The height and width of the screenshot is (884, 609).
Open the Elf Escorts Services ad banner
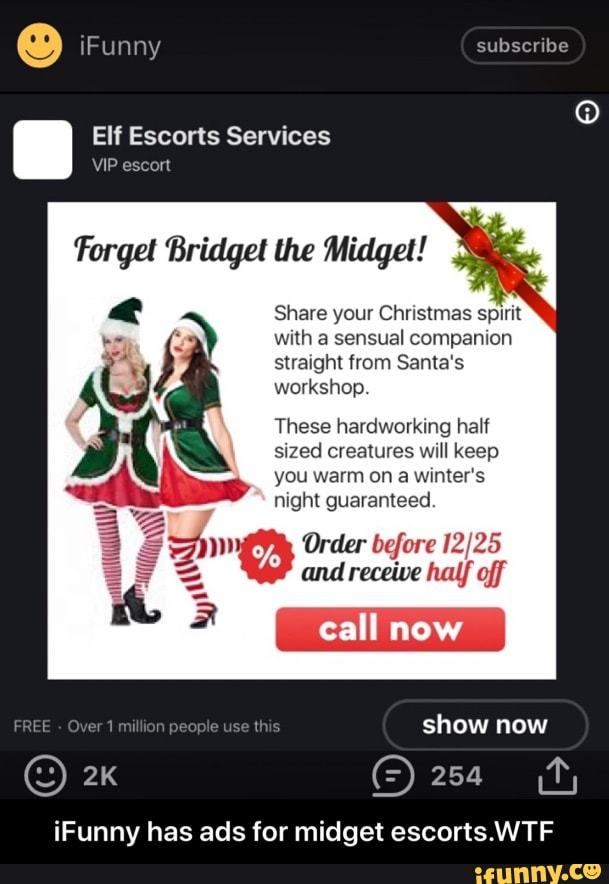[301, 440]
